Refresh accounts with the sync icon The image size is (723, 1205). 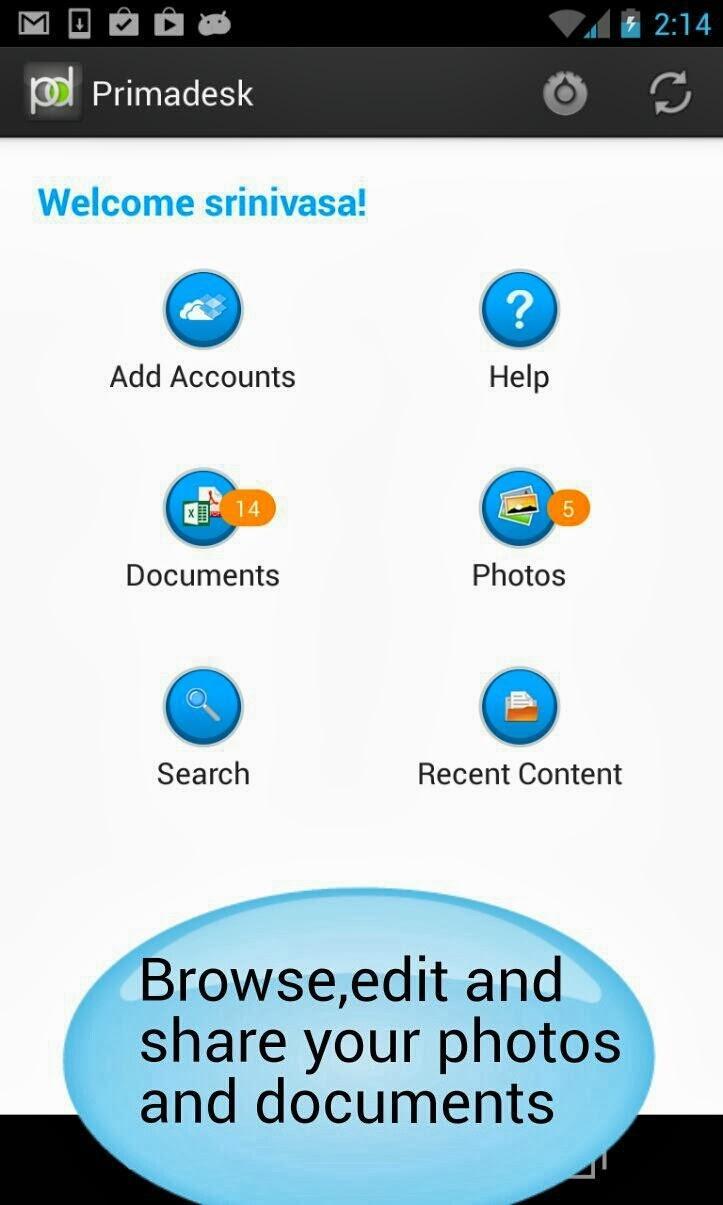[668, 92]
